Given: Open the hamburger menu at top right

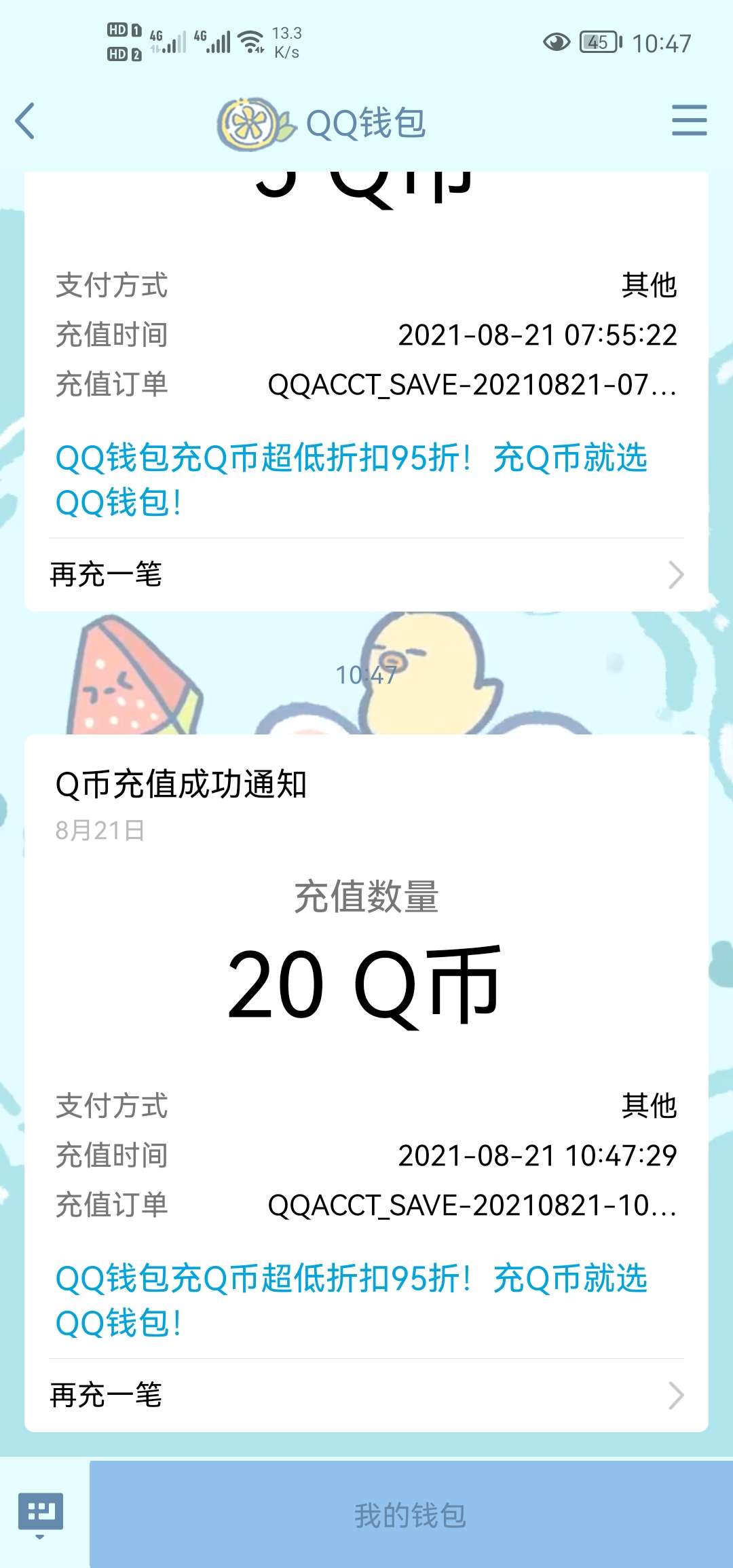Looking at the screenshot, I should 689,120.
